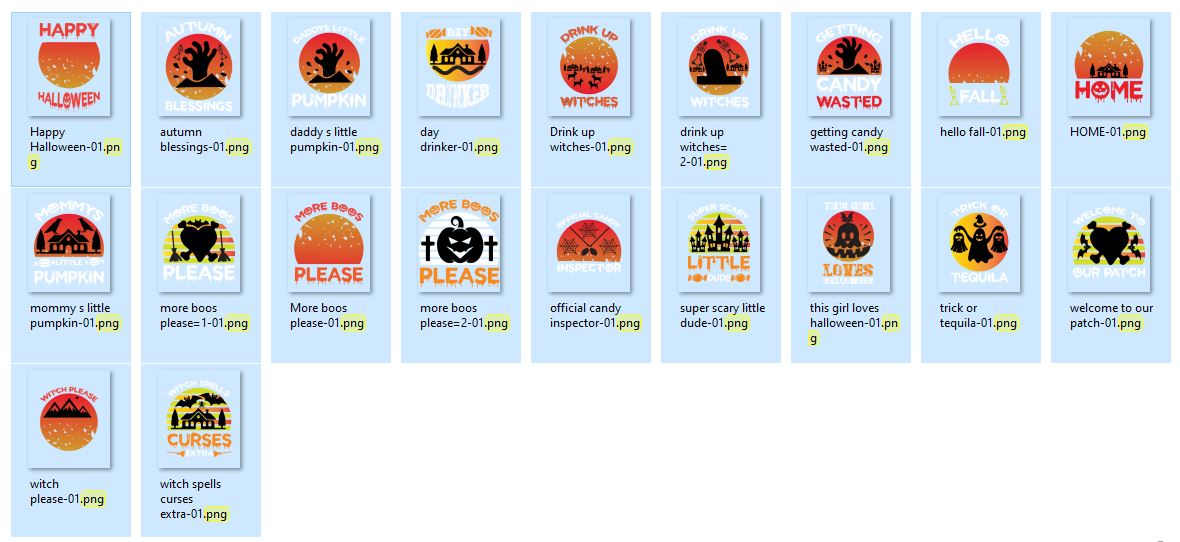Open Drink up witches-01.png
Image resolution: width=1180 pixels, height=542 pixels.
tap(590, 67)
